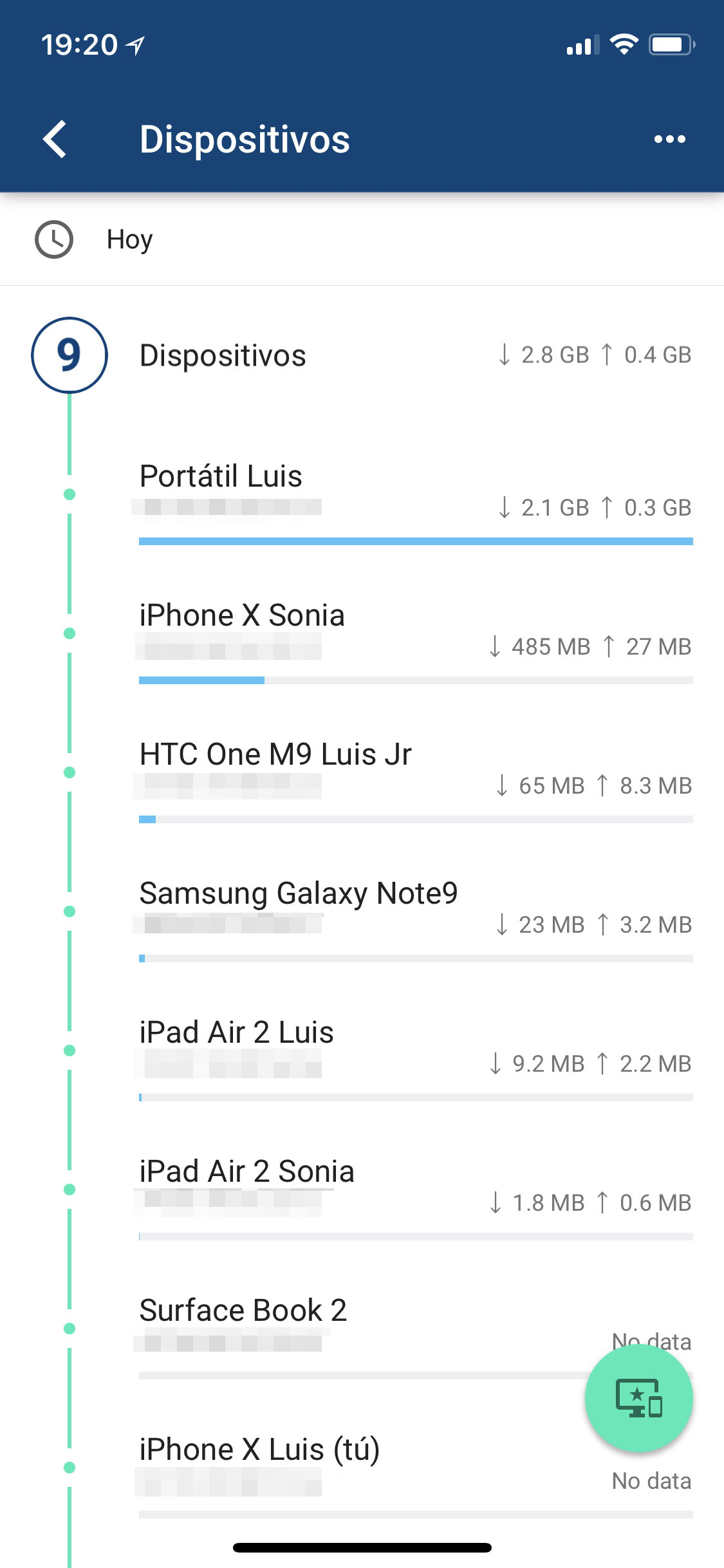The width and height of the screenshot is (724, 1568).
Task: Open iPhone X Luis (tú) device
Action: click(x=416, y=1474)
